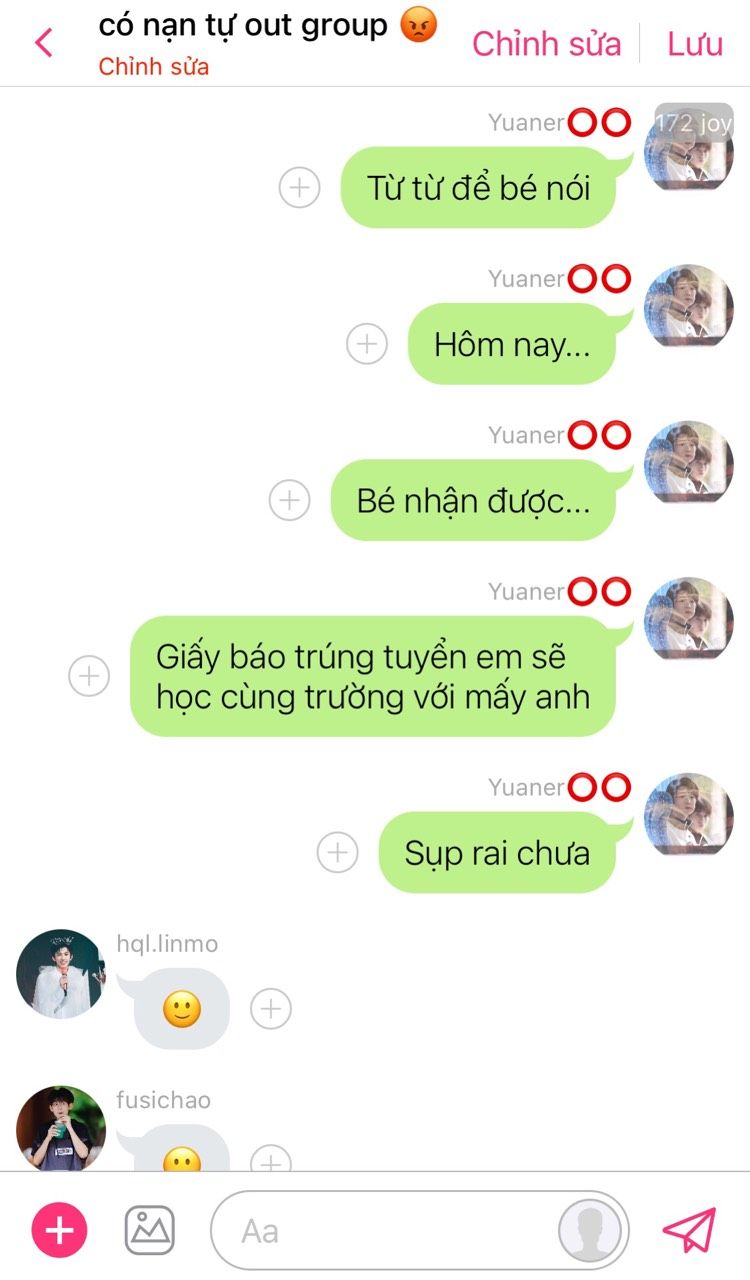Screen dimensions: 750x1280
Task: Tap plus beside "Từ từ để bé nói"
Action: click(x=299, y=187)
